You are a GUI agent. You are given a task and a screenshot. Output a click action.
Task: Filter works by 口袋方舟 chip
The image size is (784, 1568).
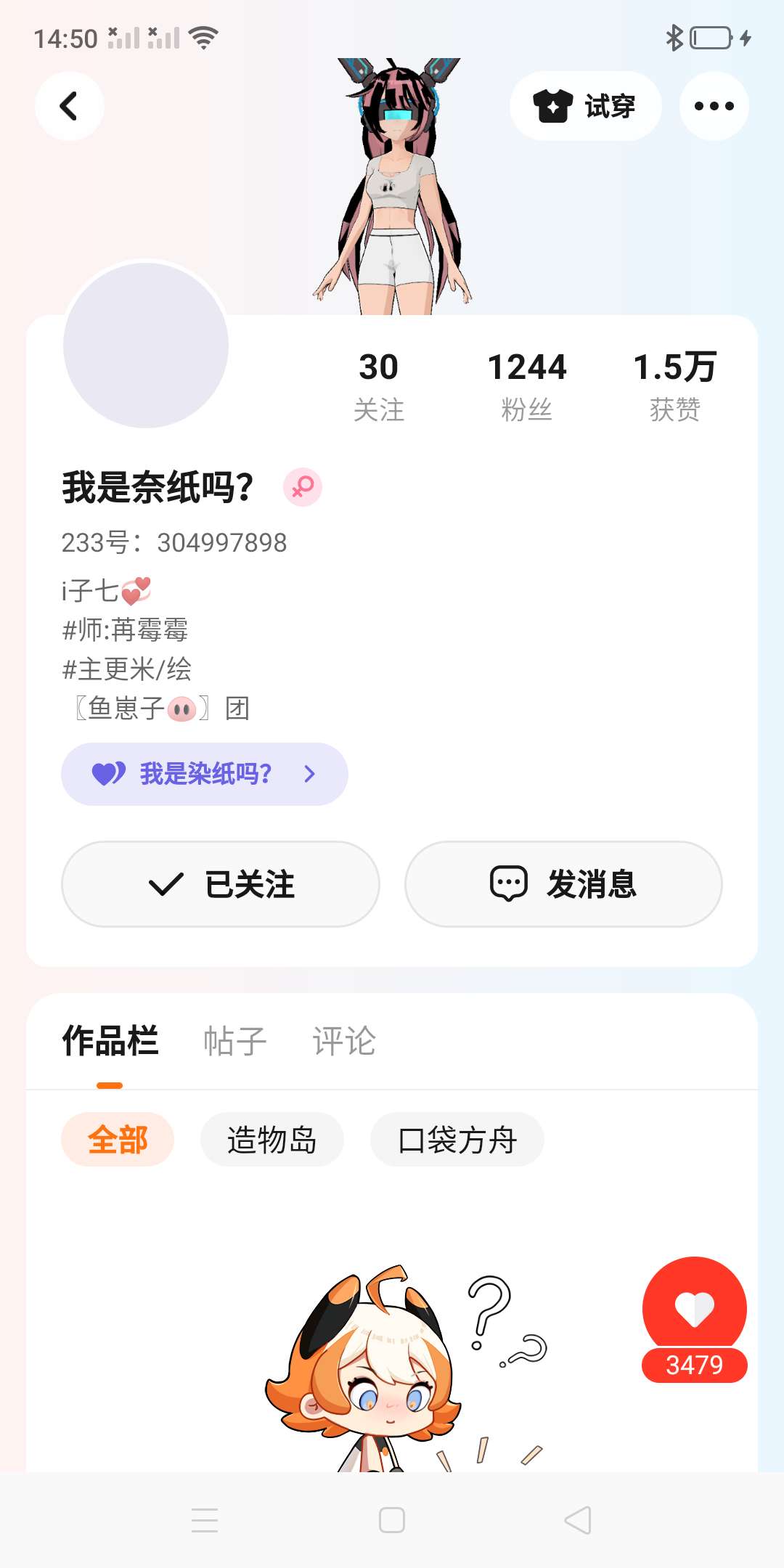click(457, 1140)
